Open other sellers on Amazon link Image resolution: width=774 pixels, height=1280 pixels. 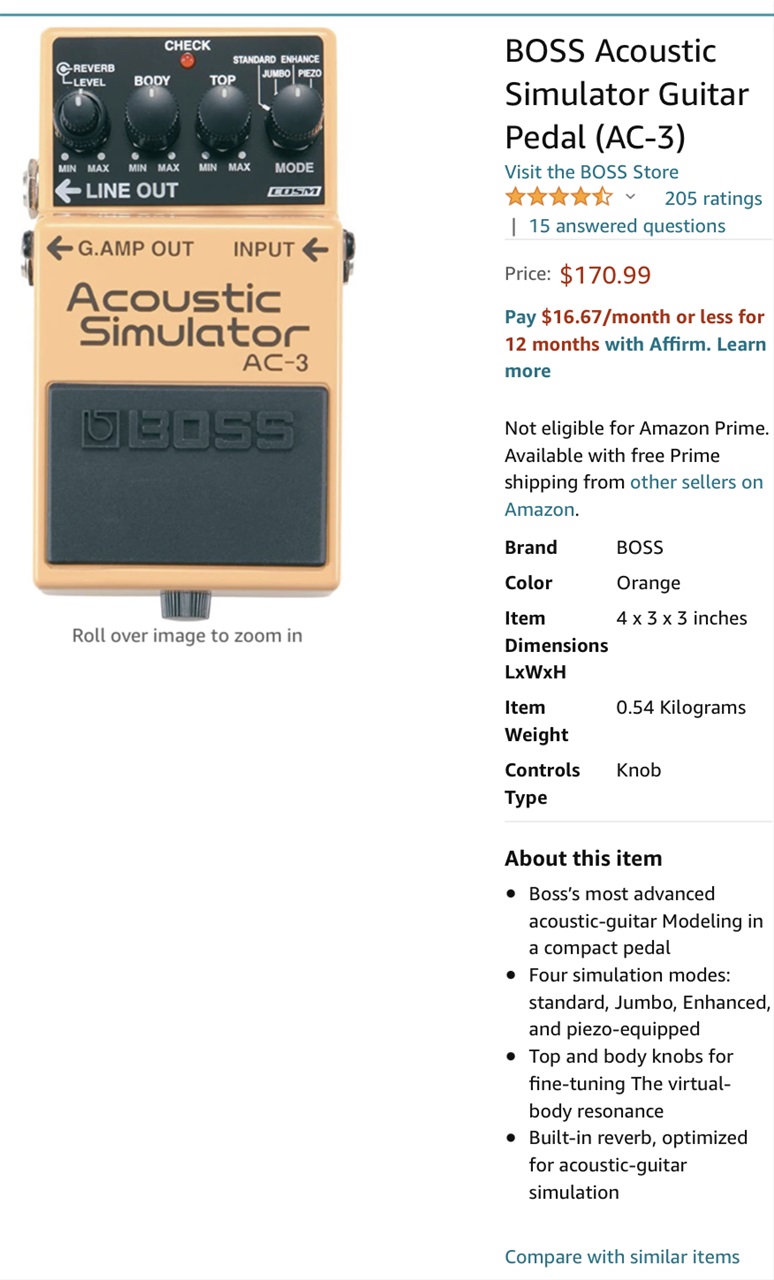pyautogui.click(x=696, y=482)
